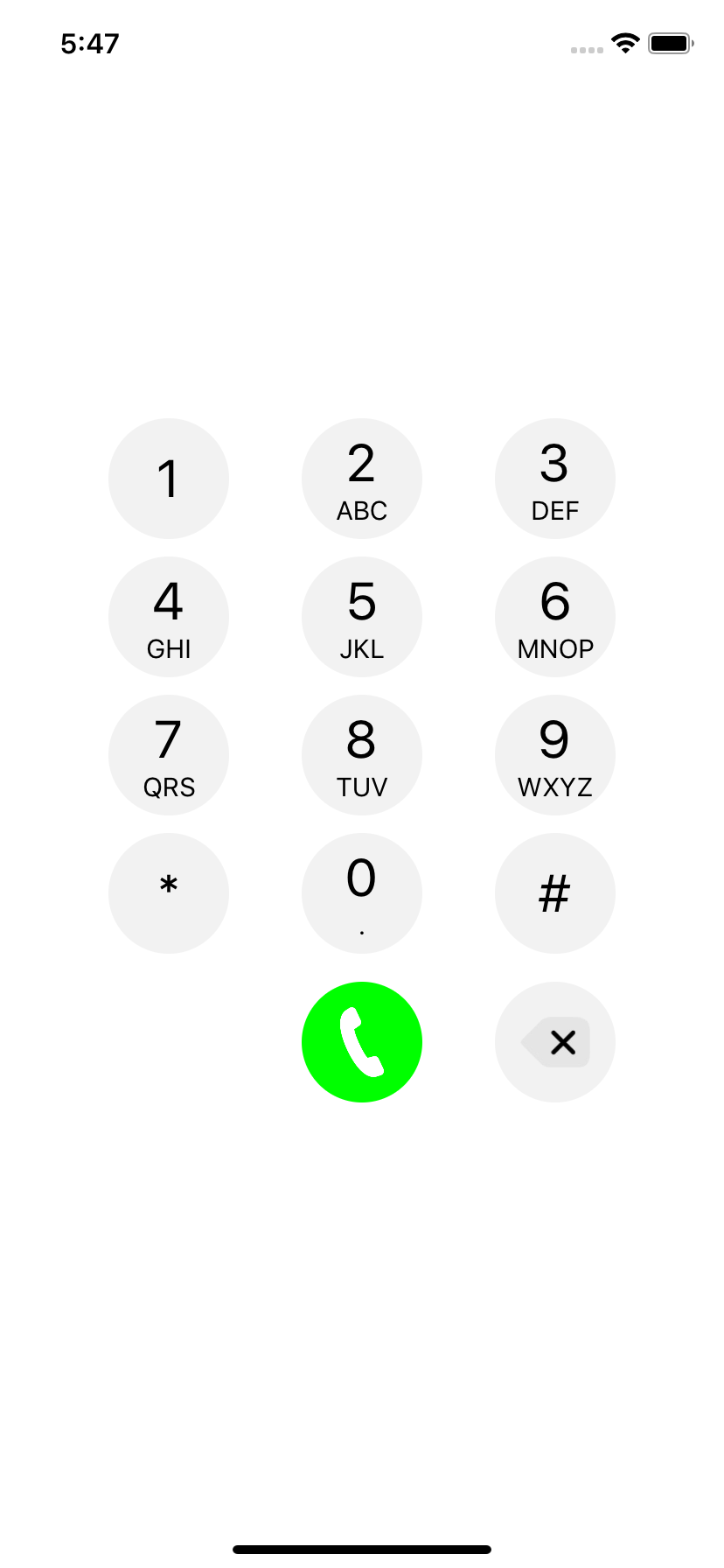Tap the battery icon in status bar
This screenshot has width=724, height=1568.
[670, 42]
